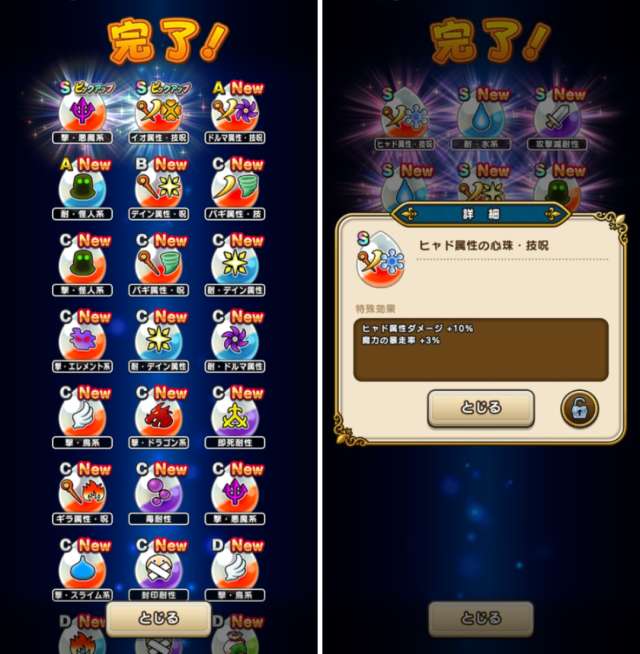Tap the B-rank デイン属性・呪 orb
The image size is (640, 654).
tap(160, 188)
